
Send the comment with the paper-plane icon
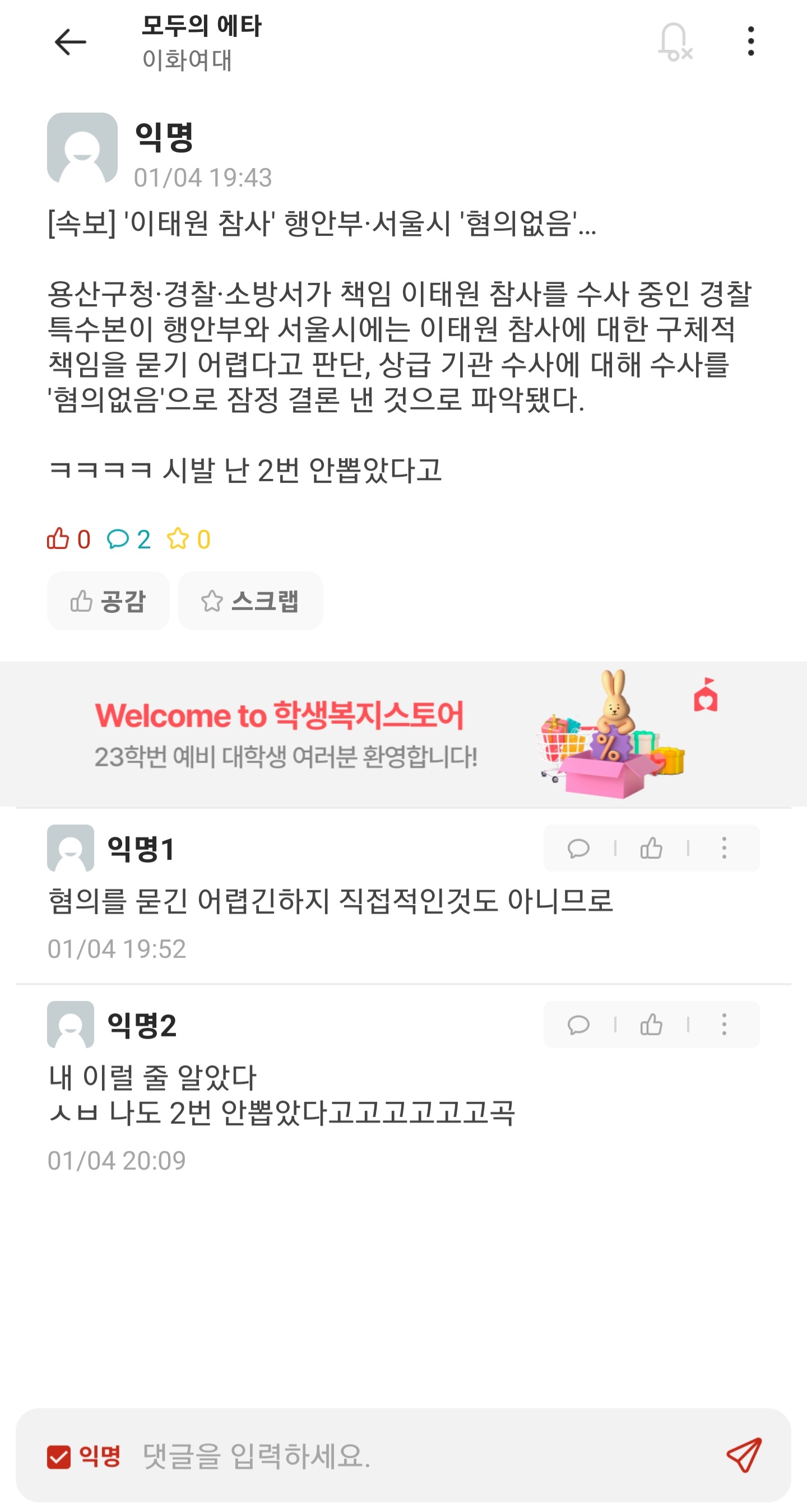(x=744, y=1455)
